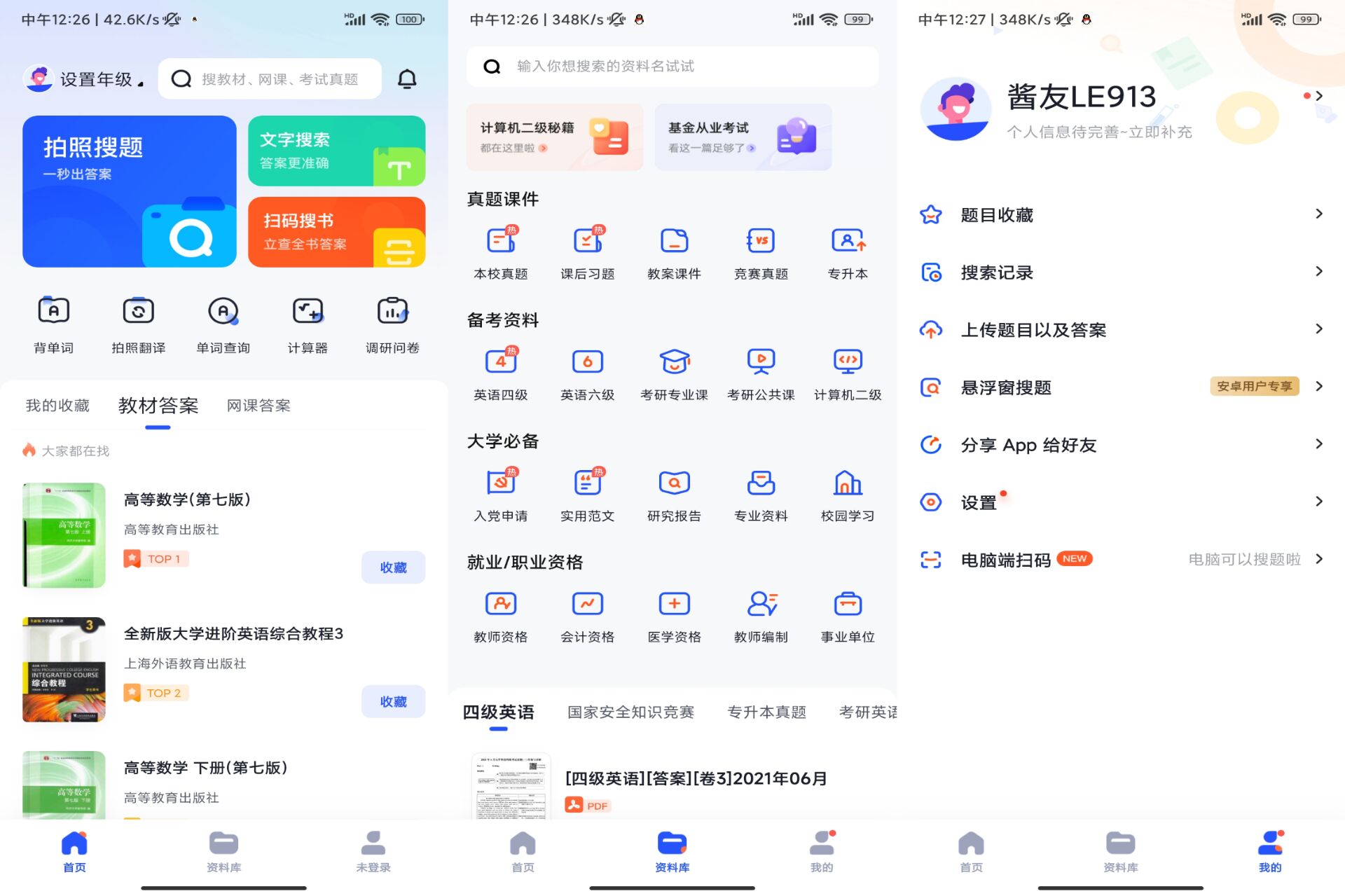The width and height of the screenshot is (1345, 896).
Task: Tap 收藏 for 高等数学(第七版)
Action: click(x=393, y=567)
